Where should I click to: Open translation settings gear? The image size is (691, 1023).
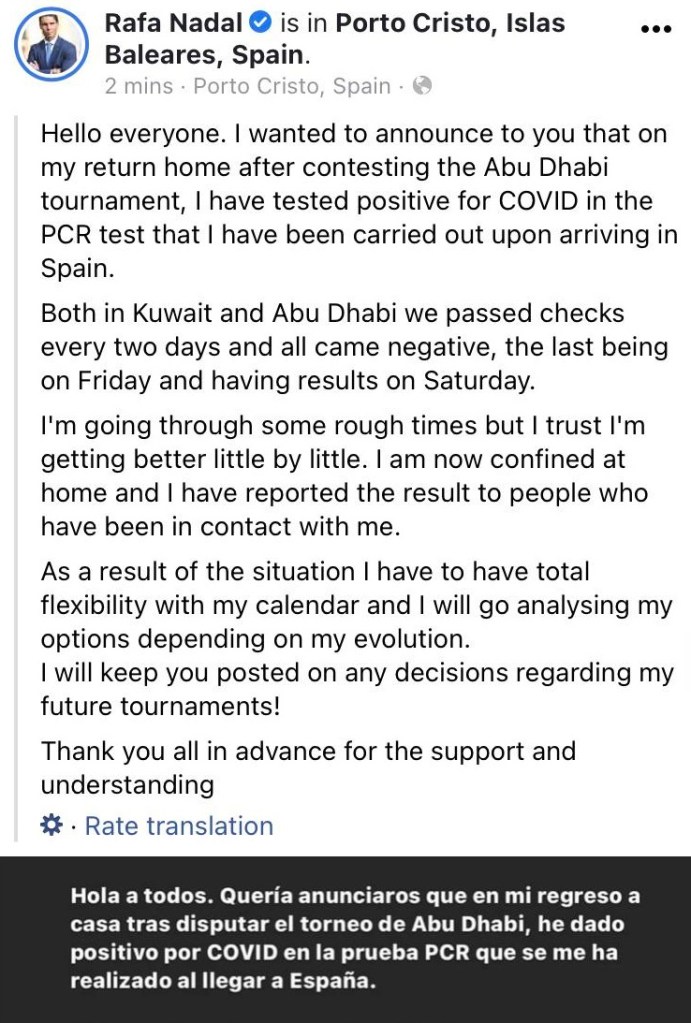[50, 826]
